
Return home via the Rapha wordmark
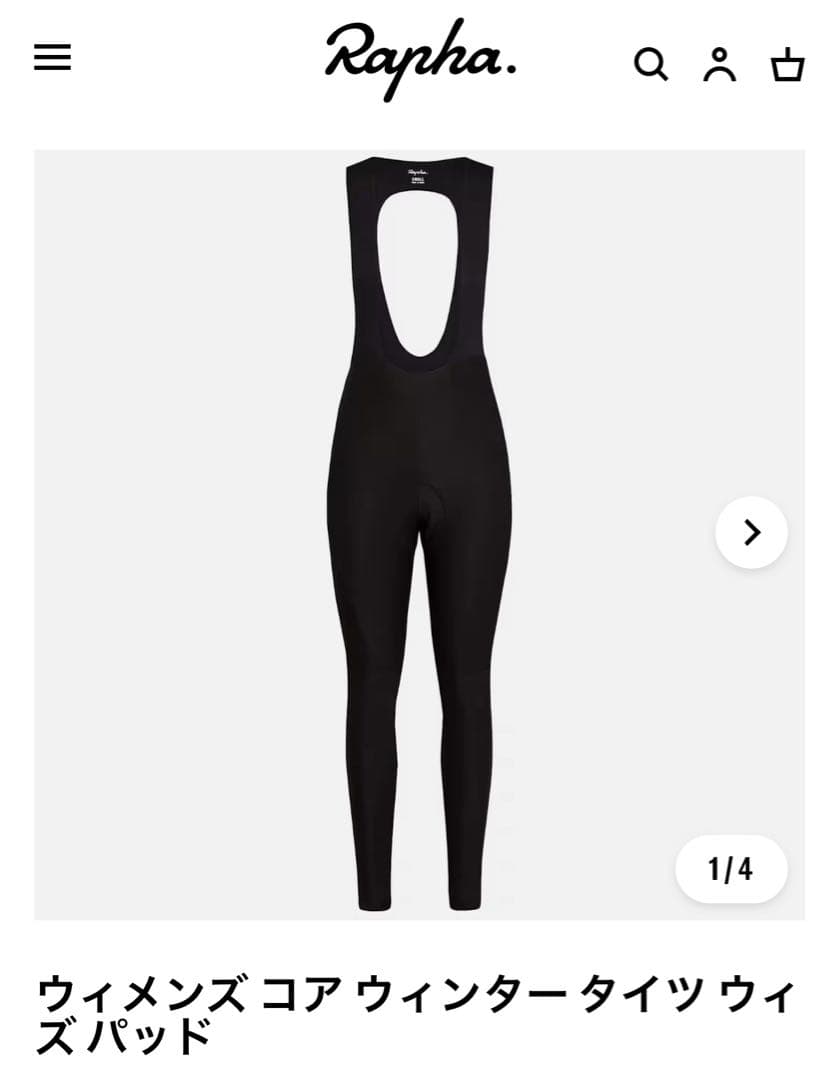[420, 55]
